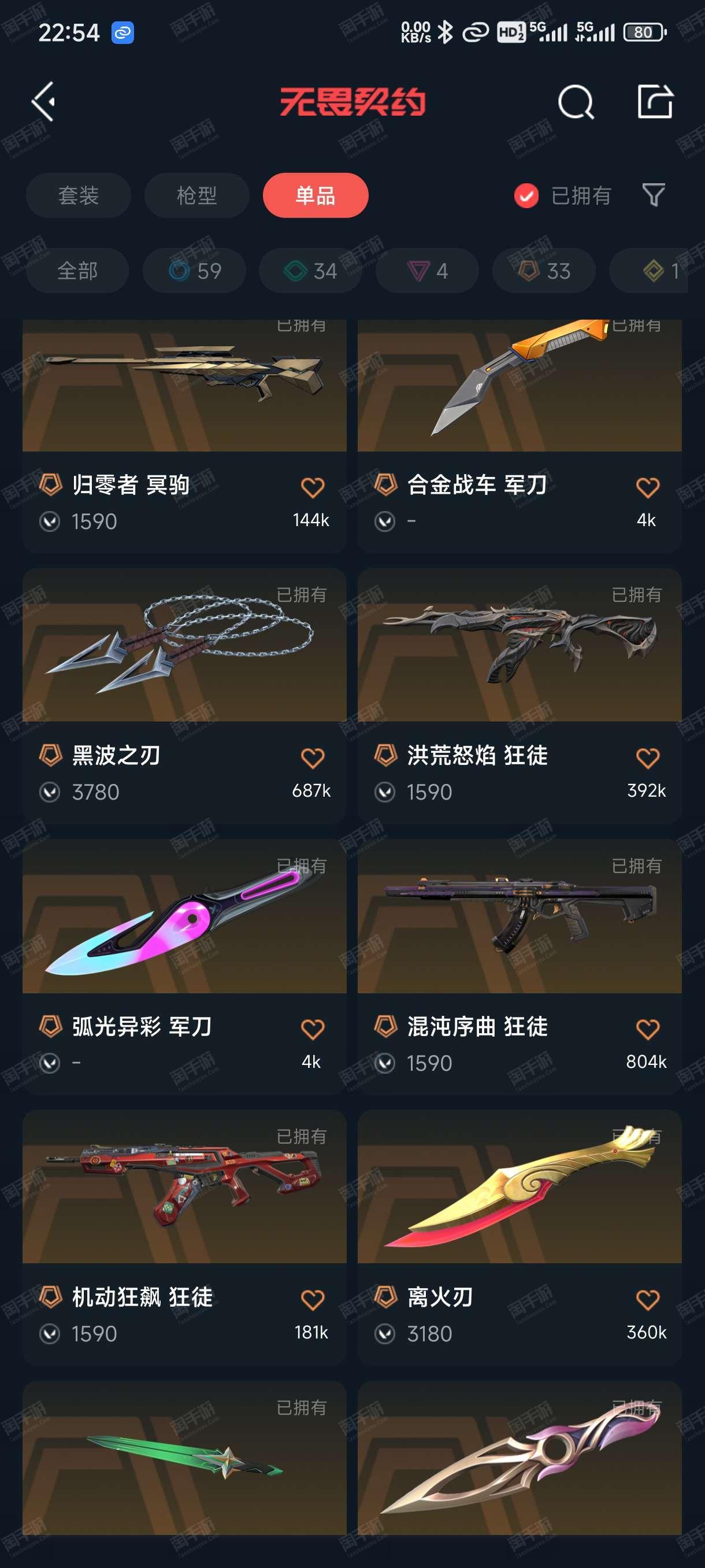Open the filter funnel icon

(x=654, y=195)
